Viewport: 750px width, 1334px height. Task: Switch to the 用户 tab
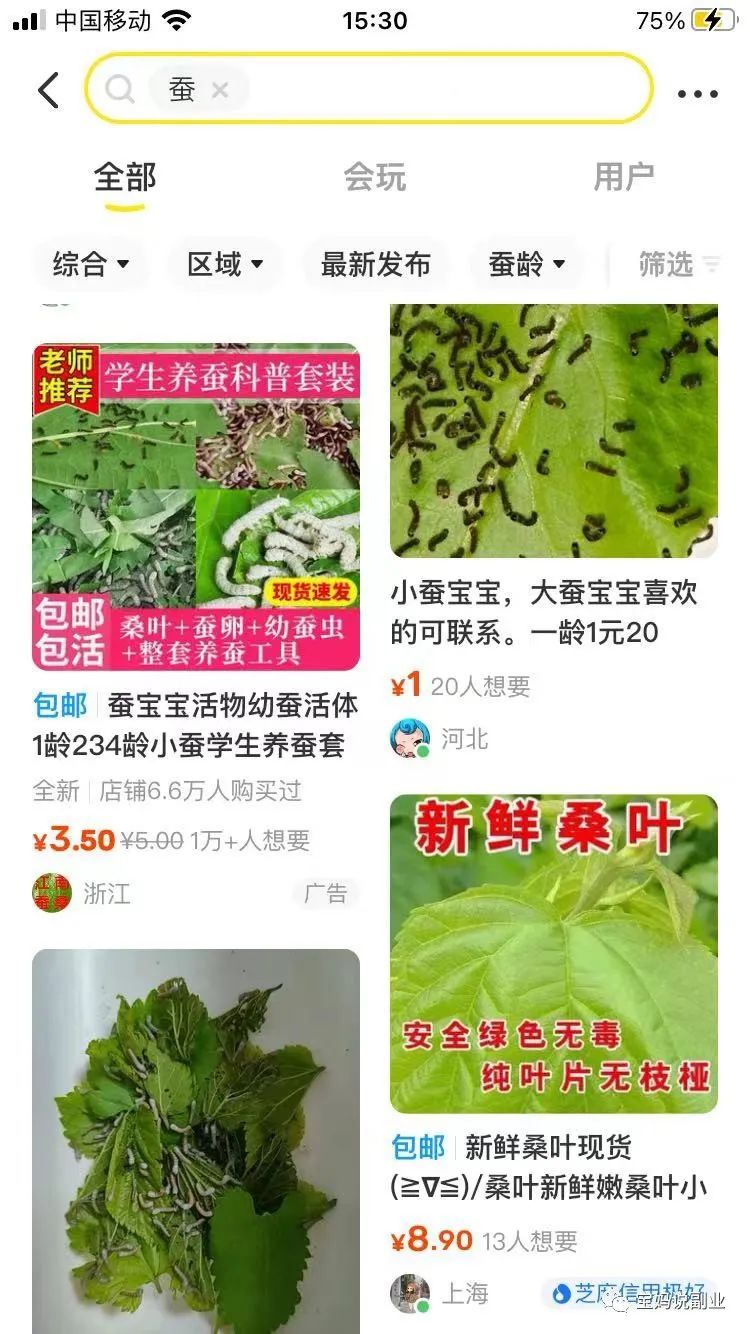pos(627,175)
